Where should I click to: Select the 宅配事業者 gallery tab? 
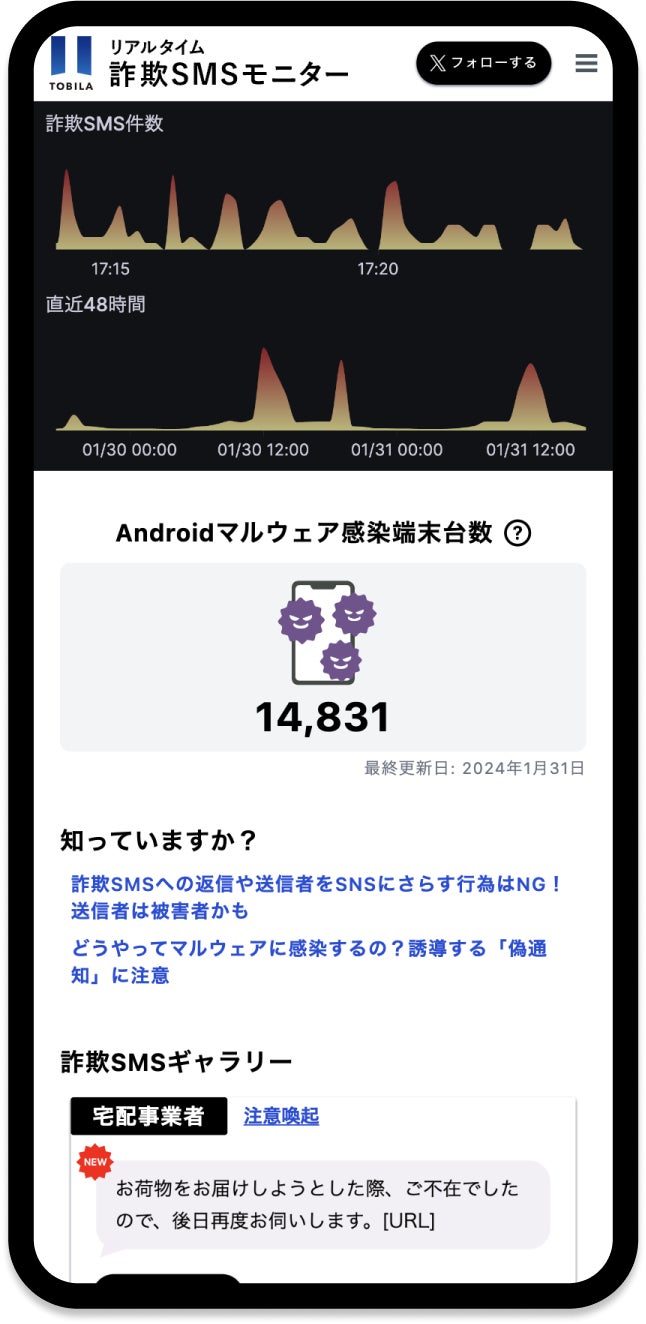[148, 1116]
